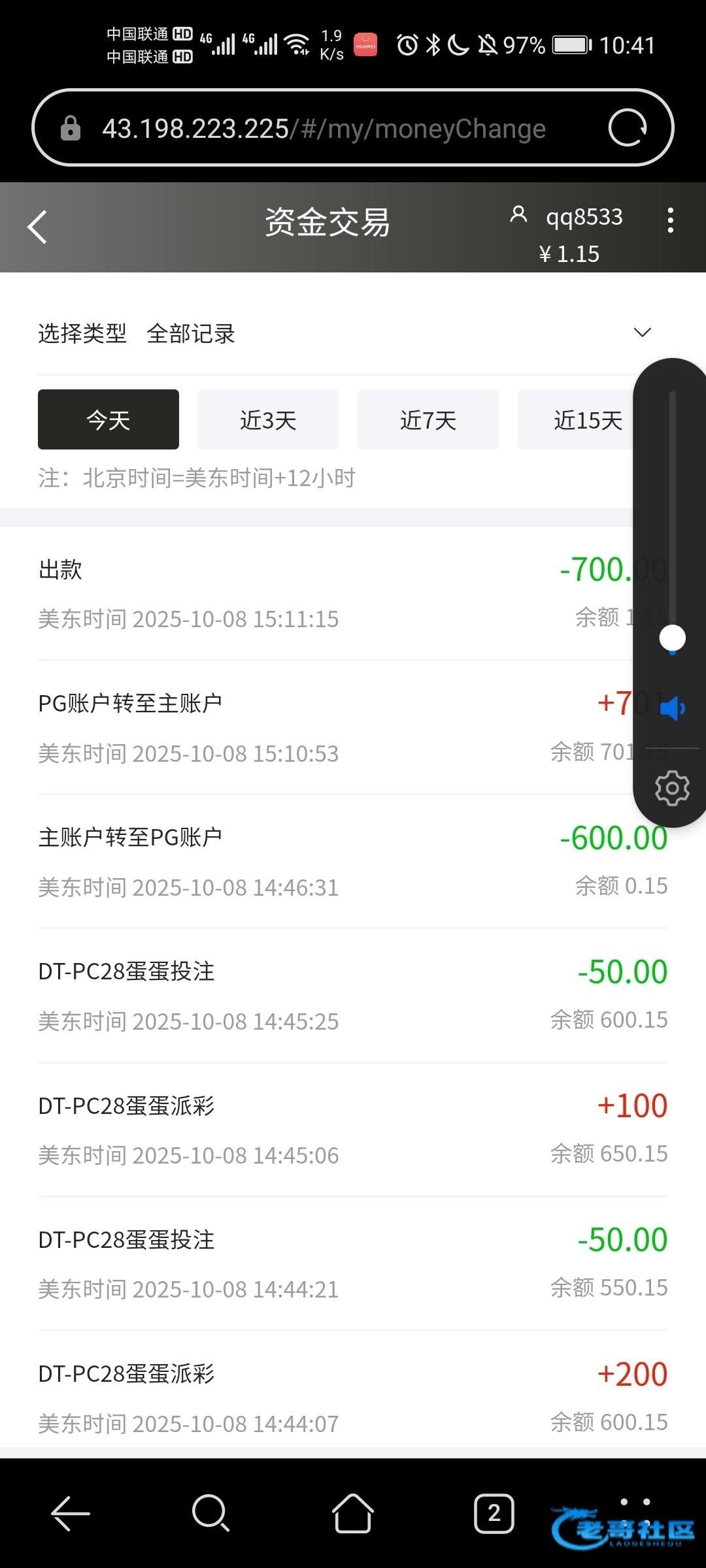
Task: Tap the browser back arrow
Action: (71, 1512)
